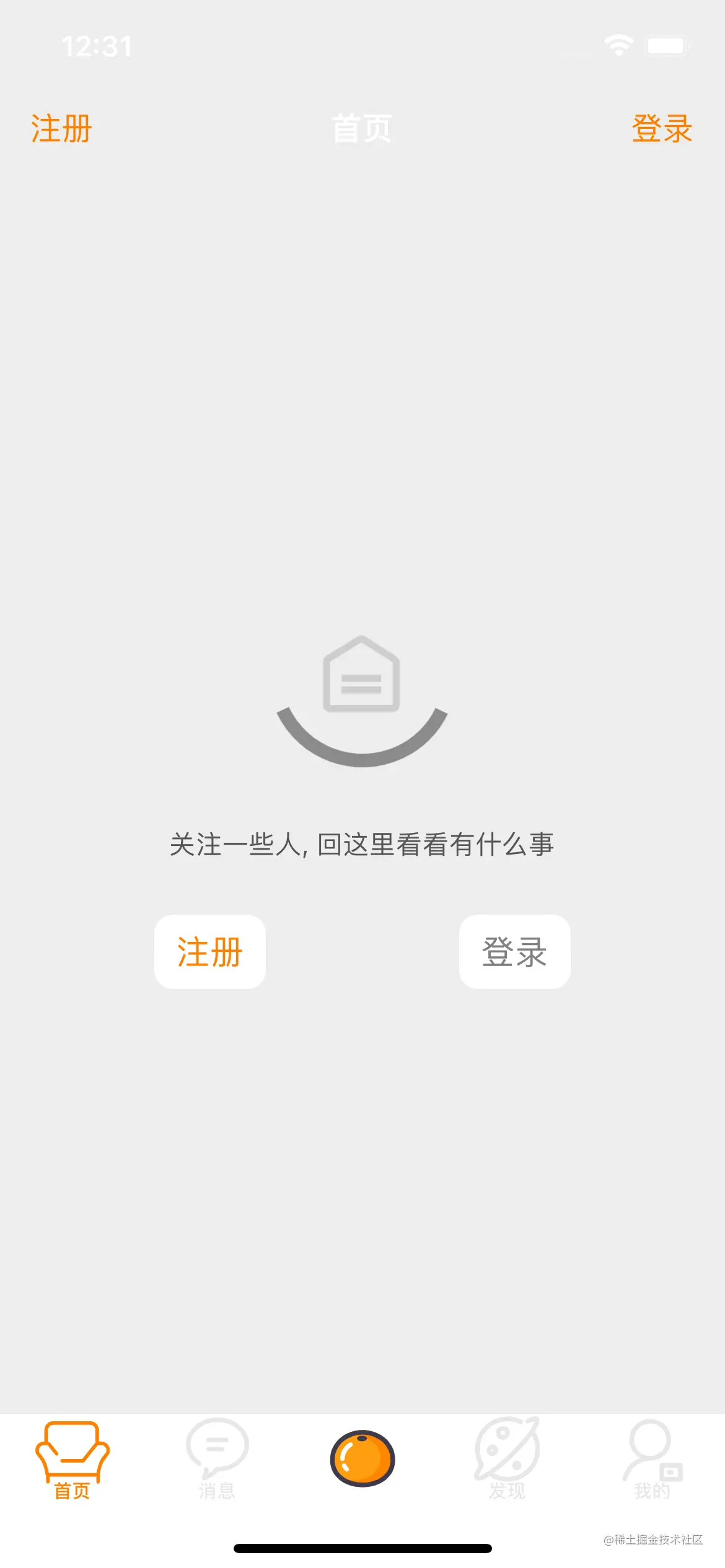Tap 注册 in the top navigation bar
The height and width of the screenshot is (1568, 725).
[61, 129]
